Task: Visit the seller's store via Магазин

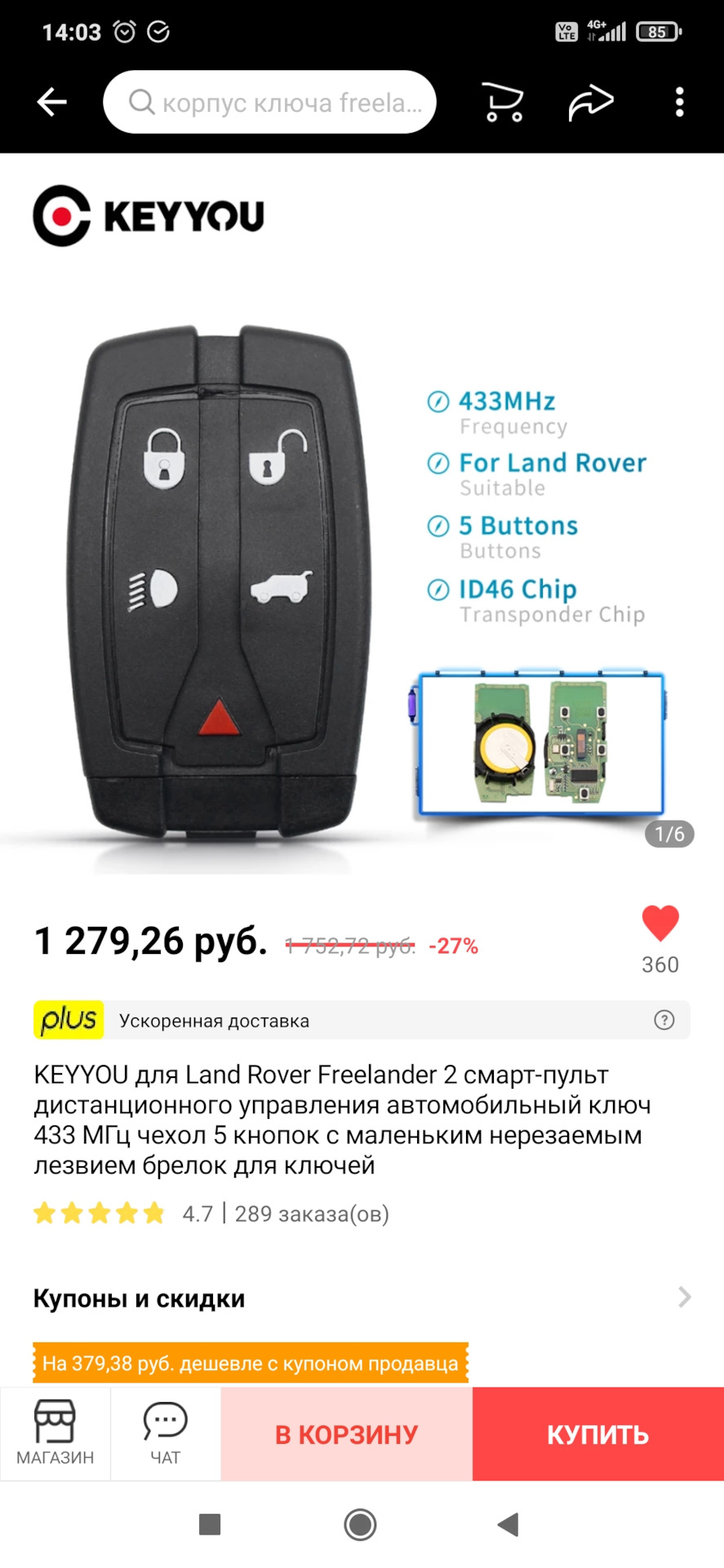Action: (x=56, y=1433)
